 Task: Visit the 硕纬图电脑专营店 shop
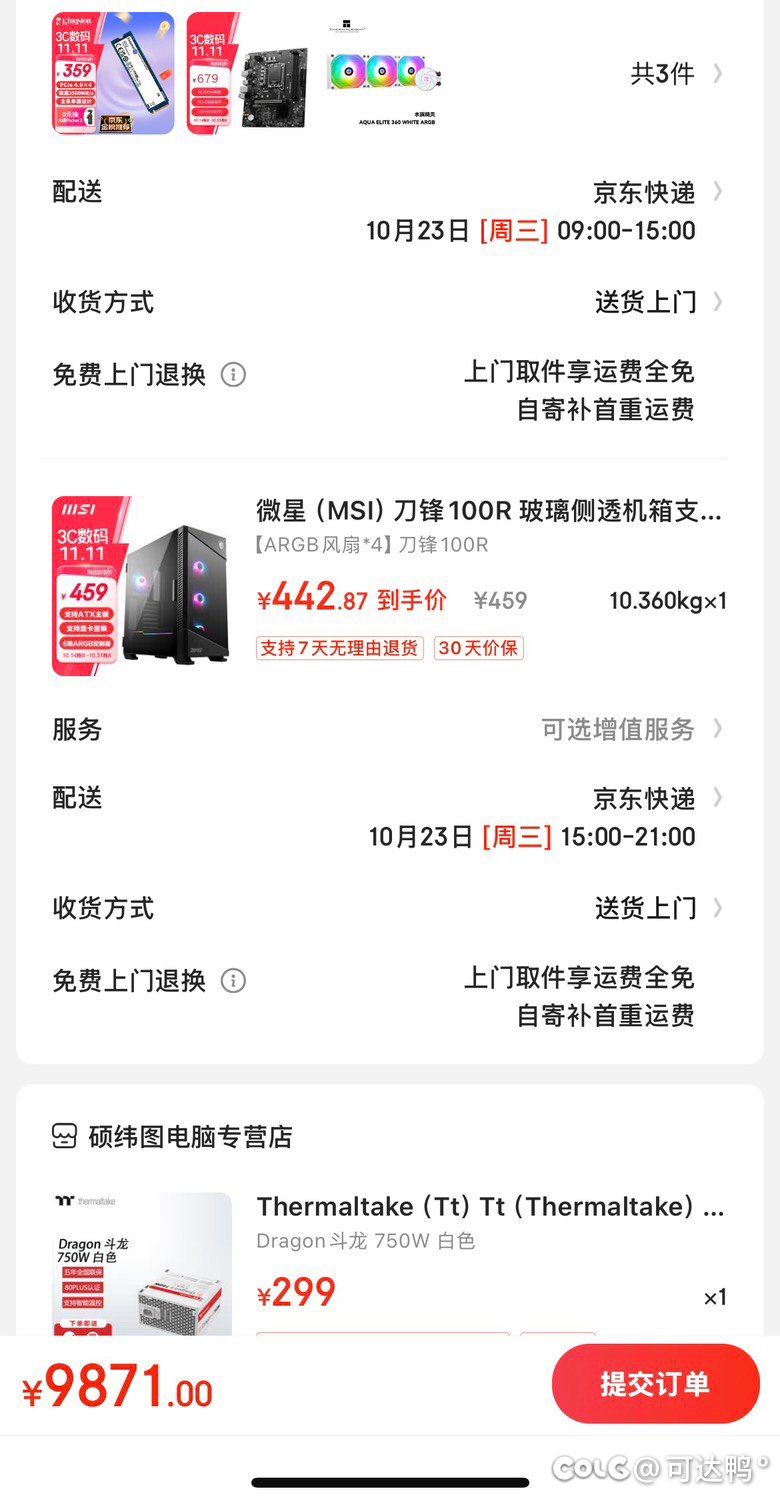tap(190, 1137)
